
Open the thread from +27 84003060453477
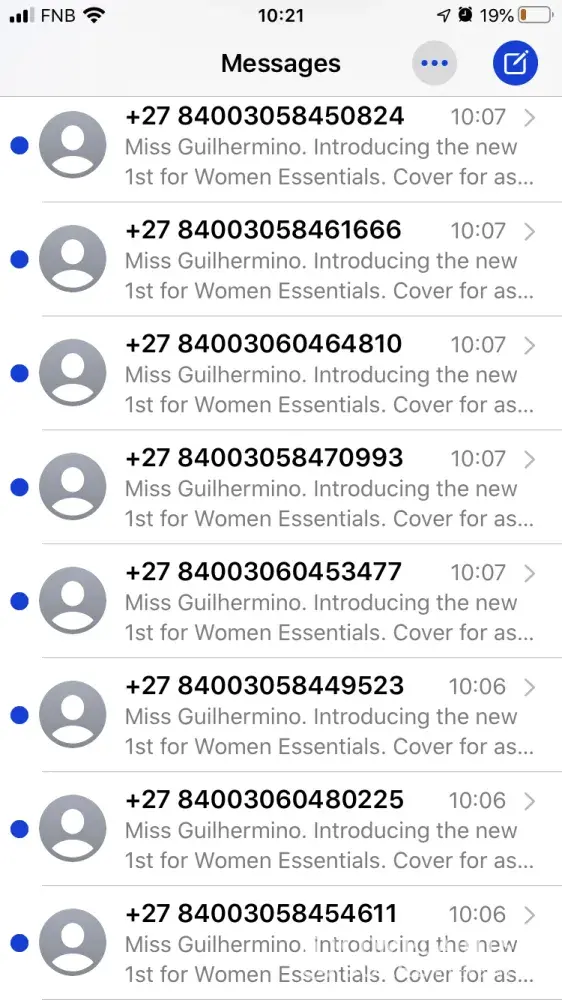point(281,601)
